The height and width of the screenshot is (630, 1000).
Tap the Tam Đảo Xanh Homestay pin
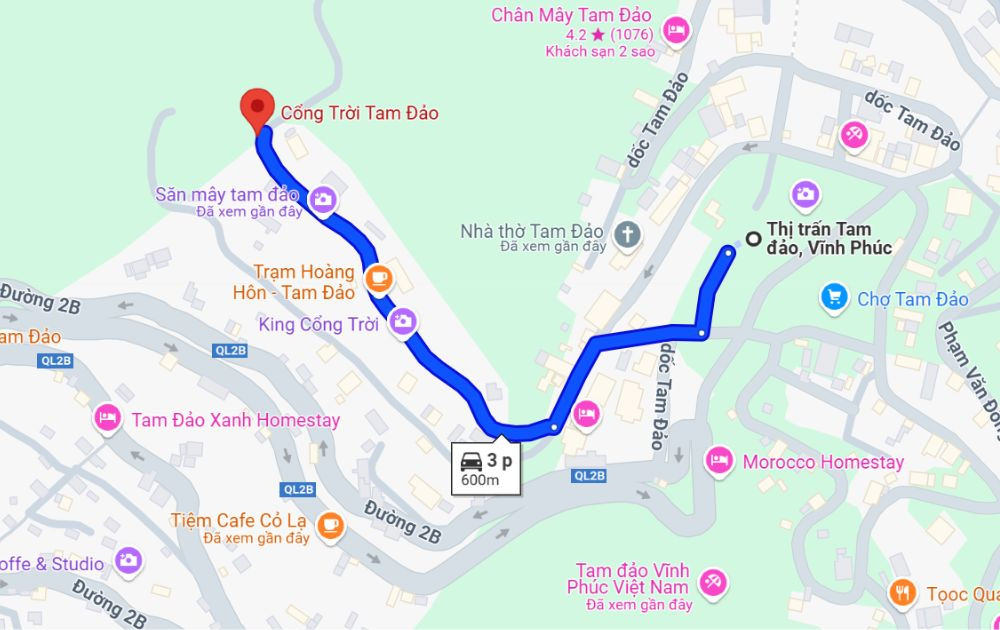point(107,418)
